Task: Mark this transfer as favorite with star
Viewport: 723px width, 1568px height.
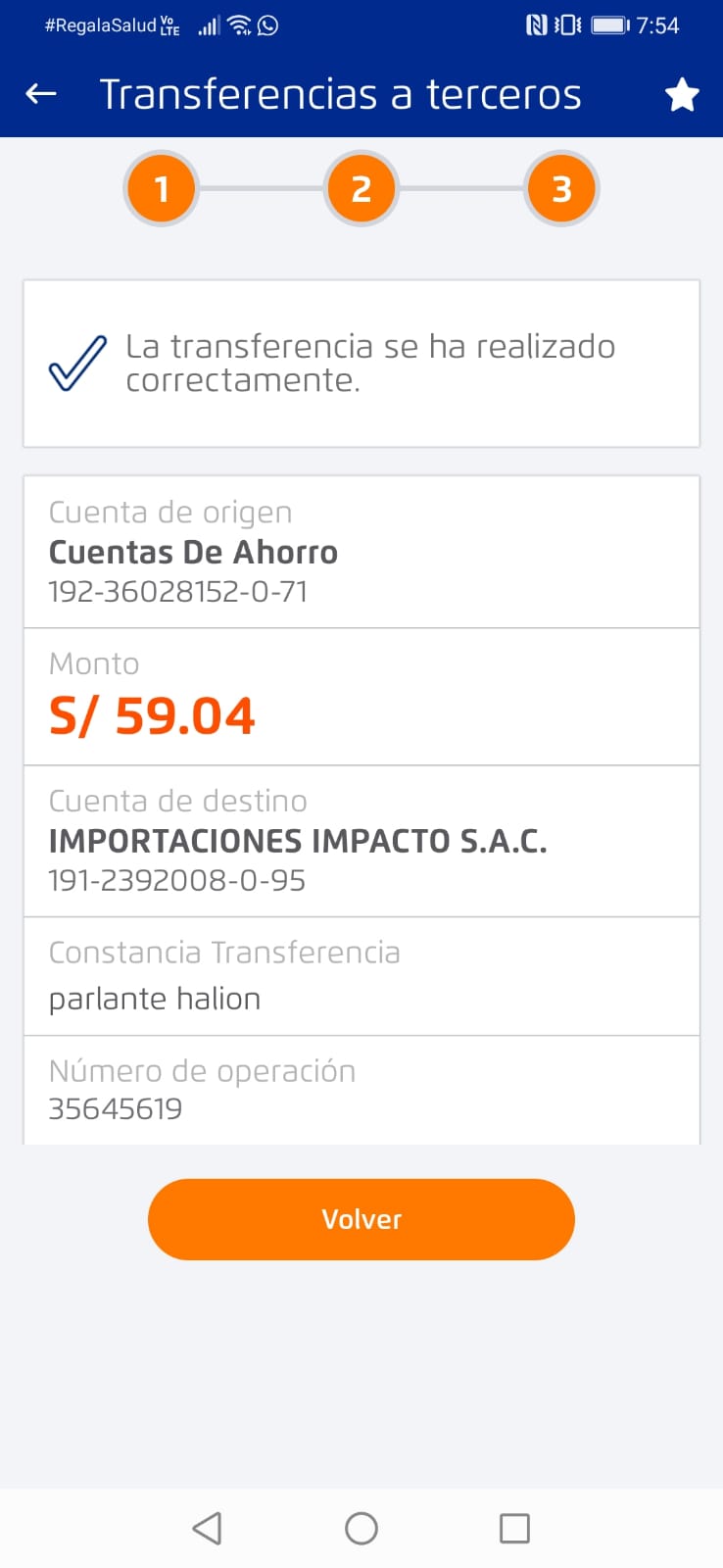Action: pos(682,95)
